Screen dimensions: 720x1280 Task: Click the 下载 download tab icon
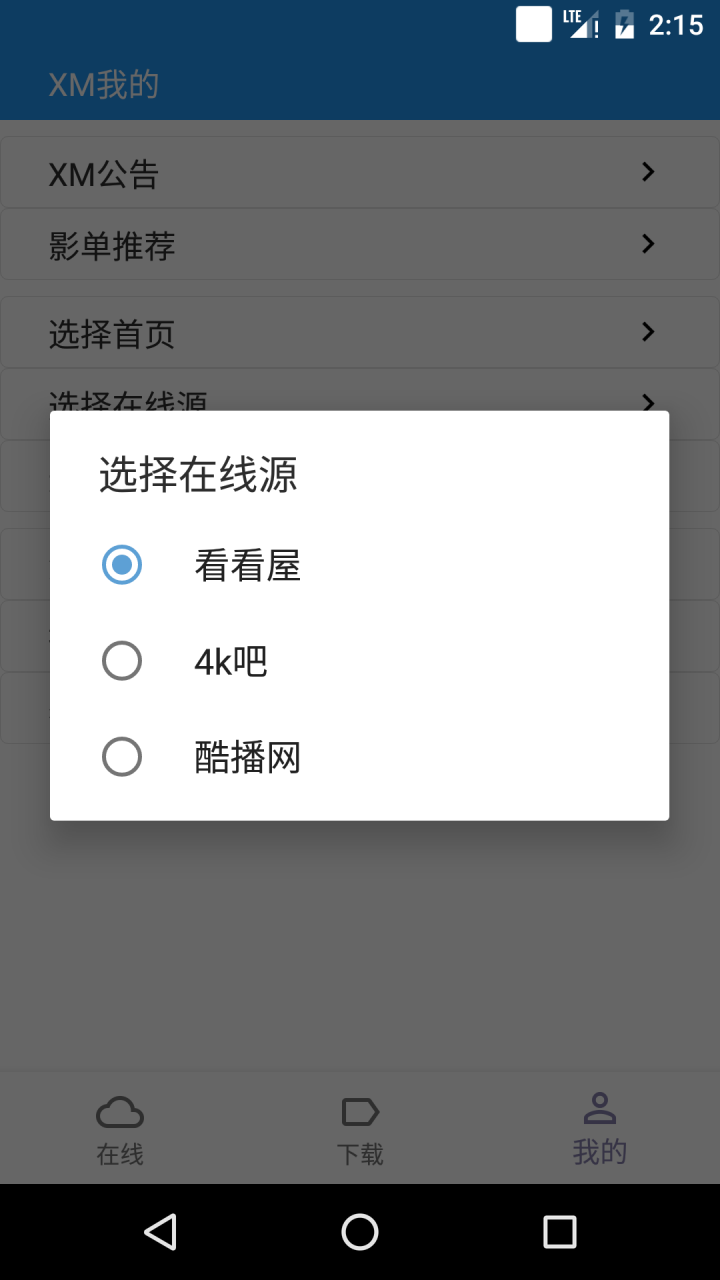[360, 1111]
